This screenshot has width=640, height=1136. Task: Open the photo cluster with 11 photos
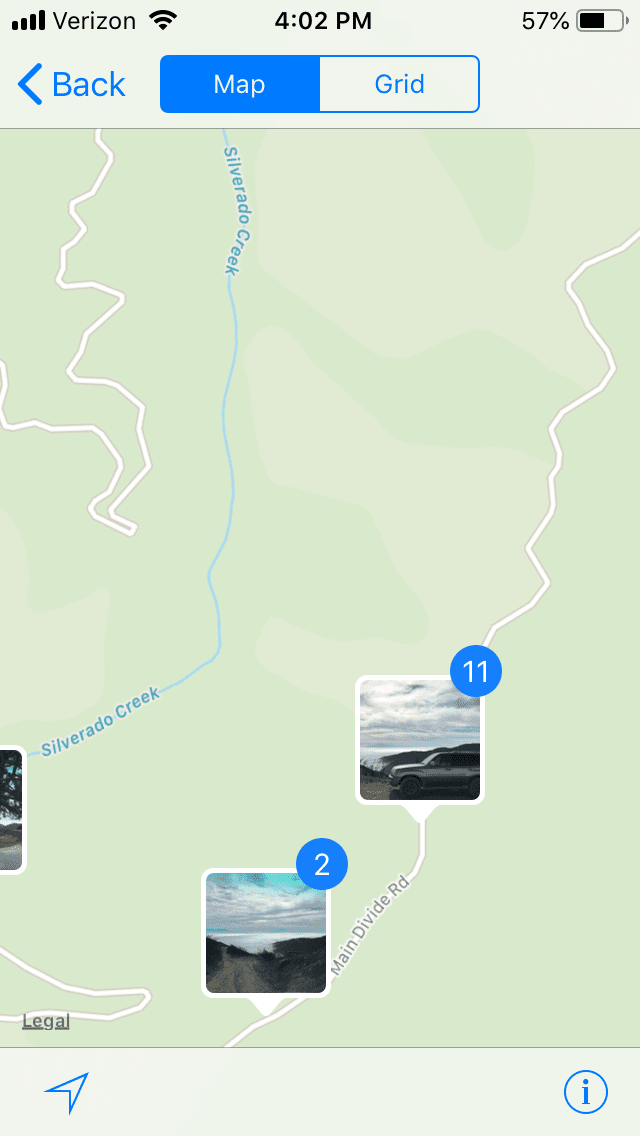420,740
